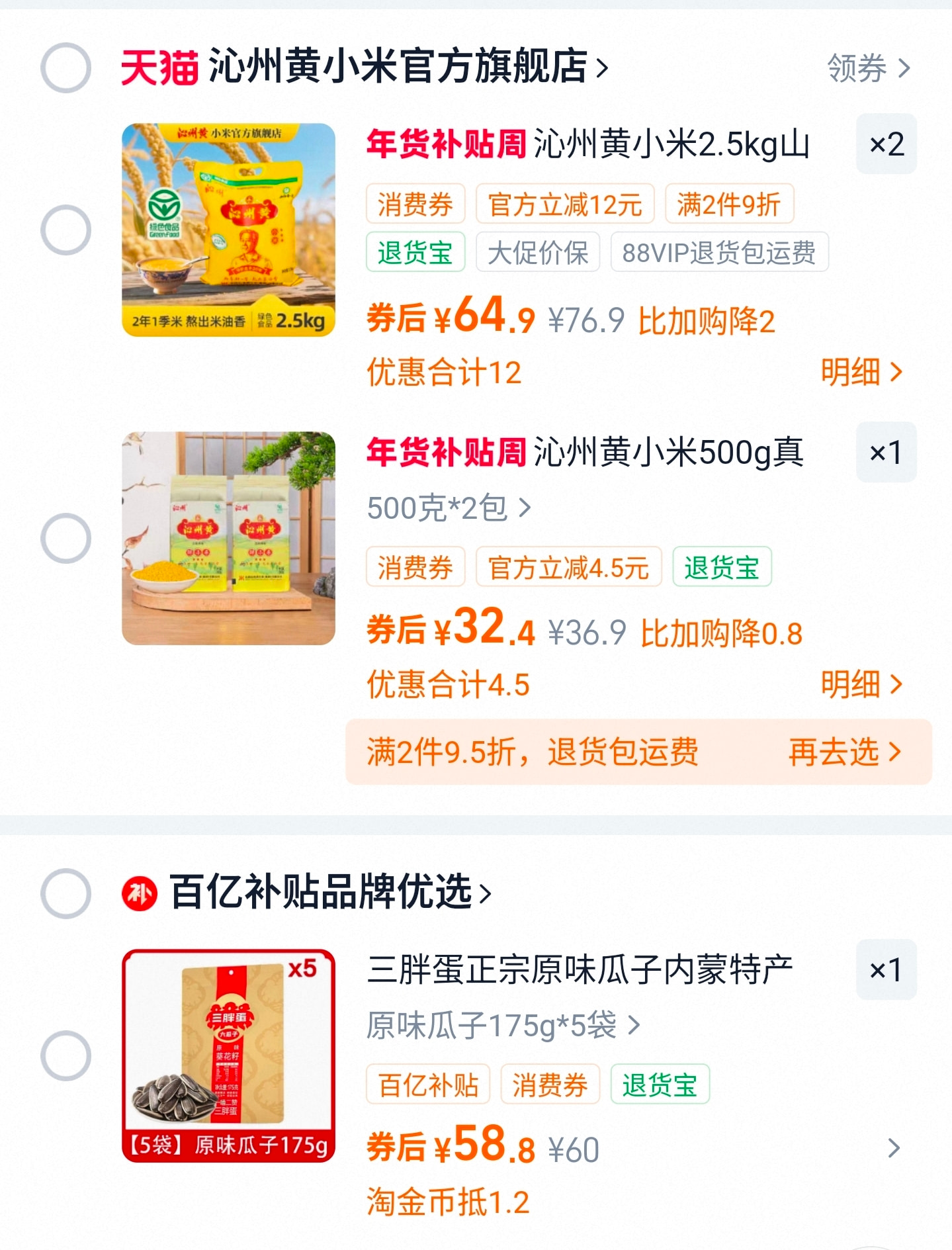Change the 500克*2包 specification
The width and height of the screenshot is (952, 1250).
pos(449,508)
